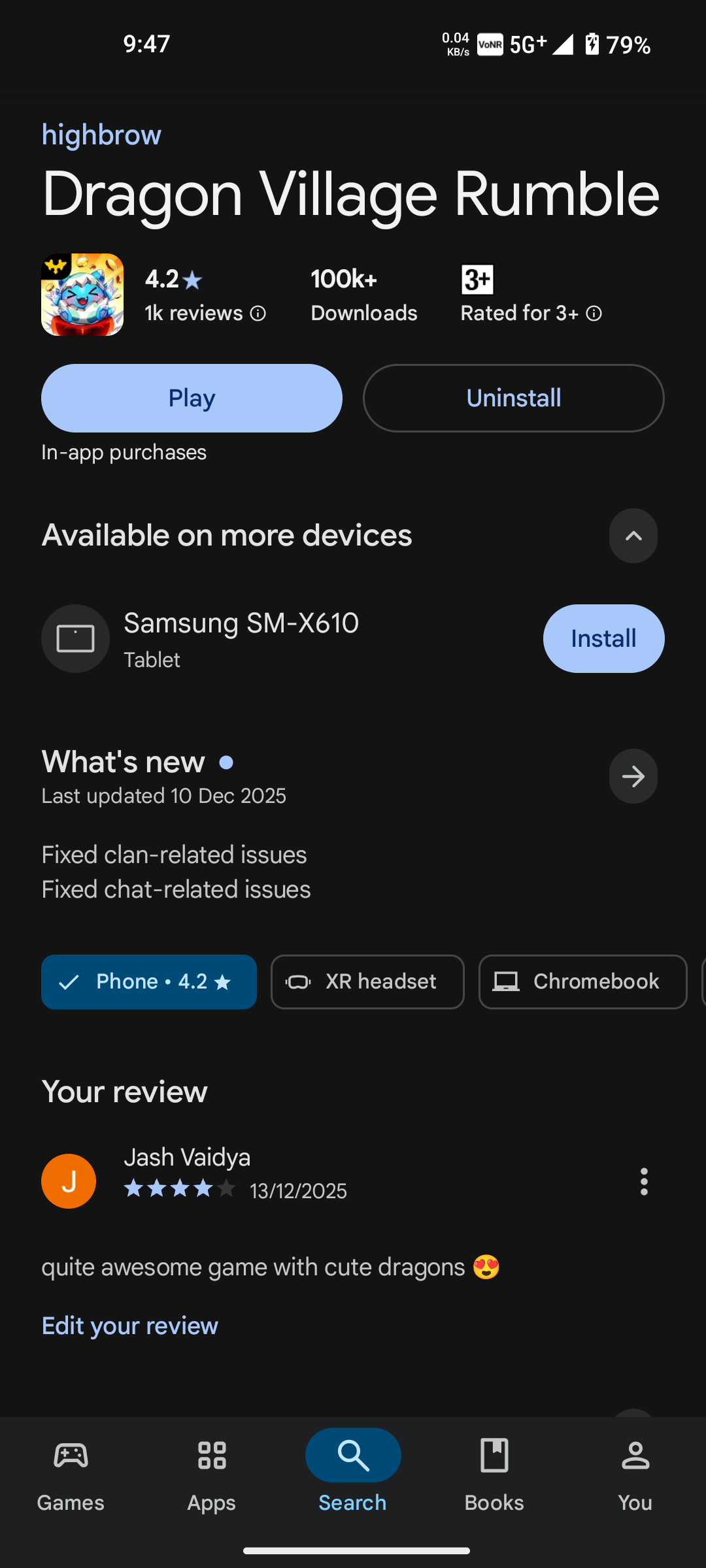
Task: View info about 1k reviews
Action: coord(258,314)
